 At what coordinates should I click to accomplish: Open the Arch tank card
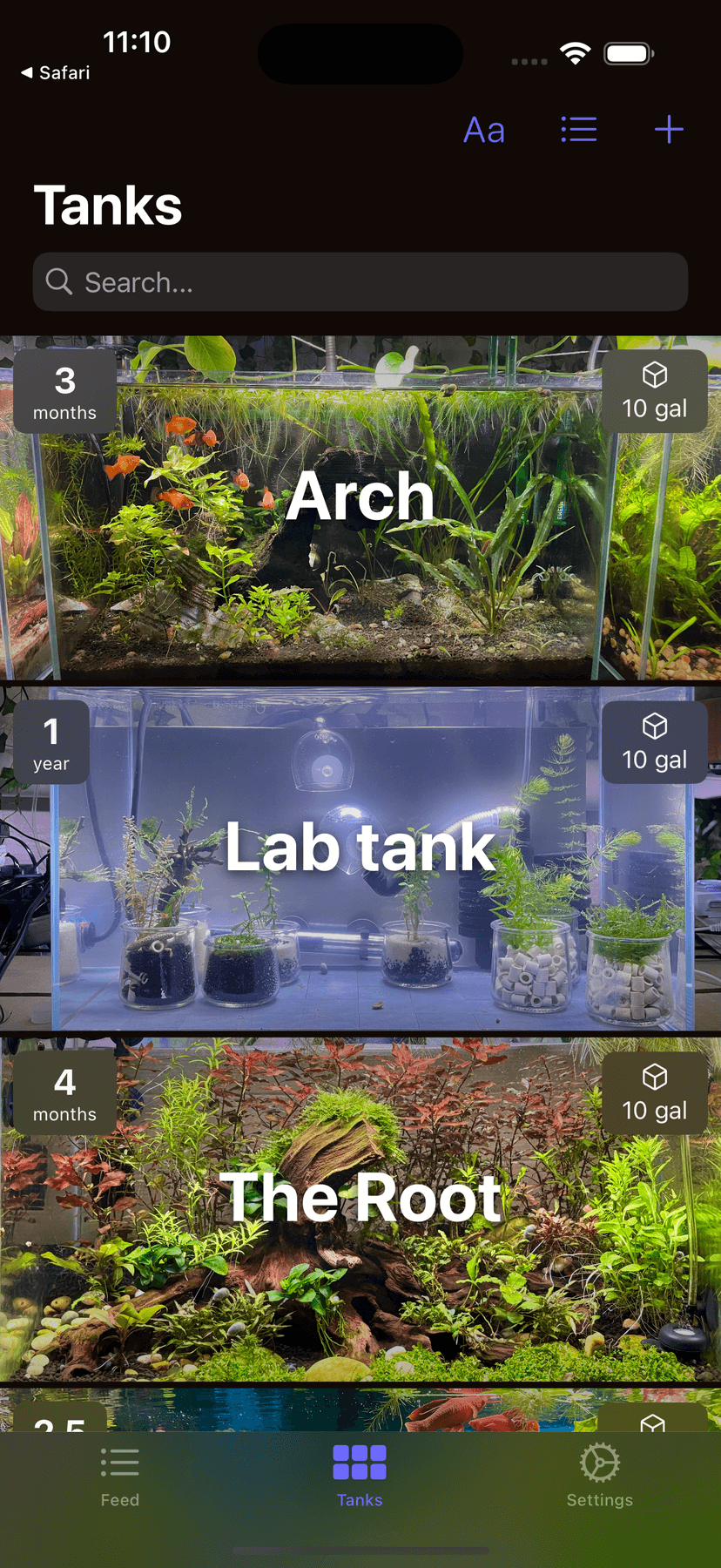360,507
